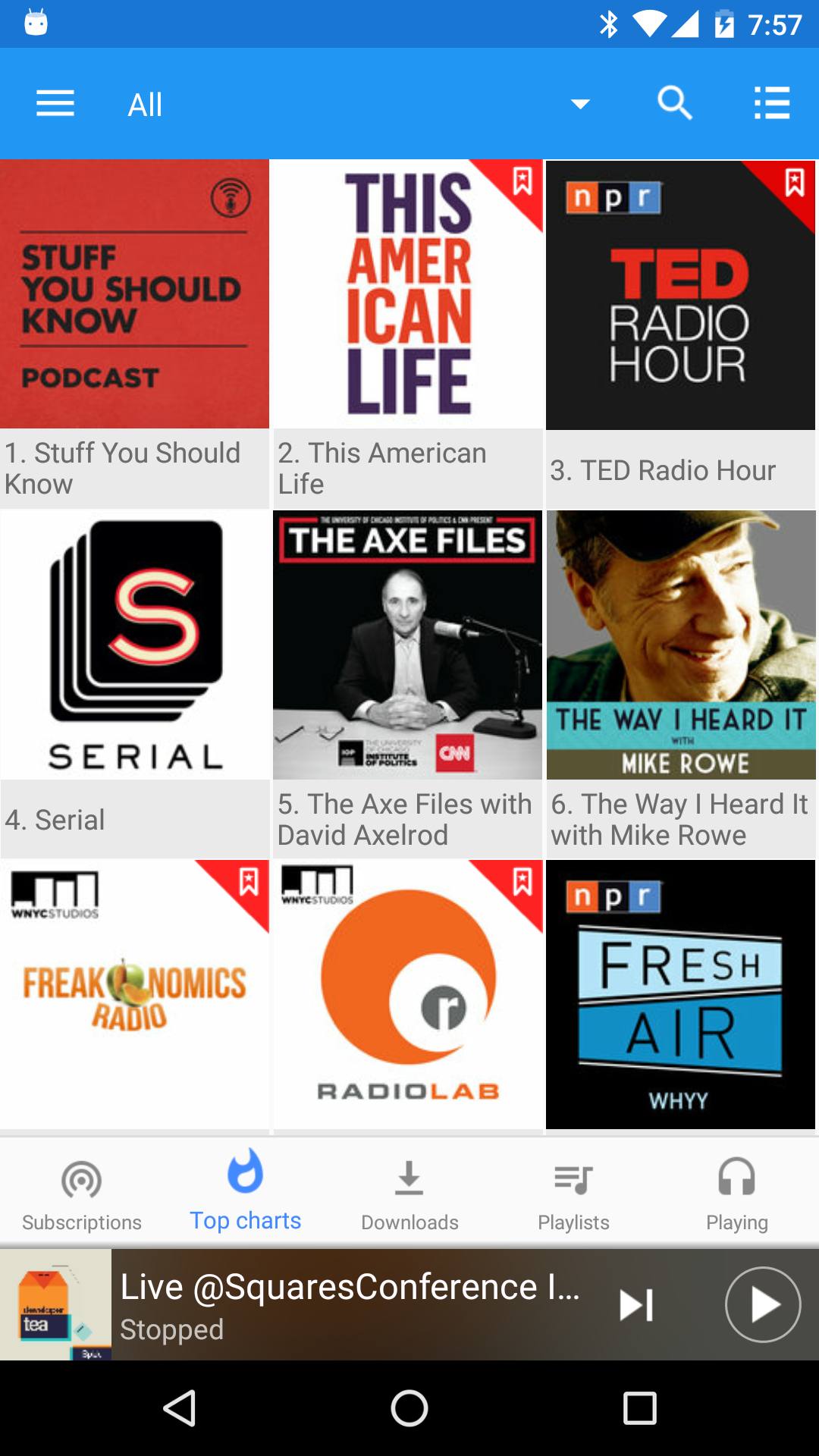Open Fresh Air podcast tile
819x1456 pixels.
[x=680, y=993]
